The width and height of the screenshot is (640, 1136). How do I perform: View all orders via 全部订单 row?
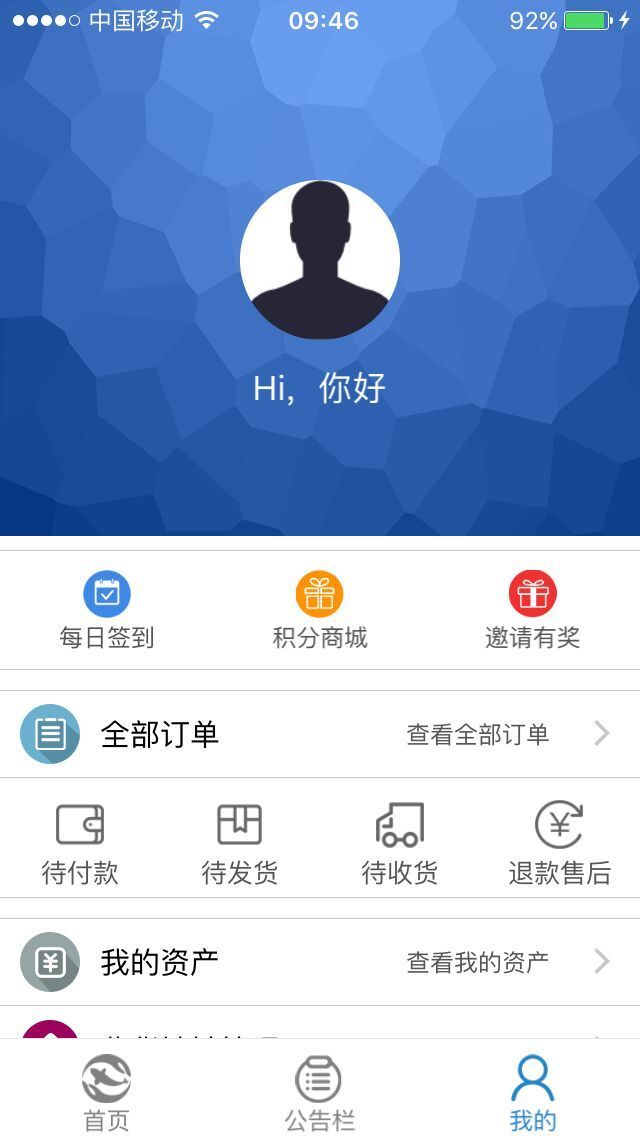point(320,734)
